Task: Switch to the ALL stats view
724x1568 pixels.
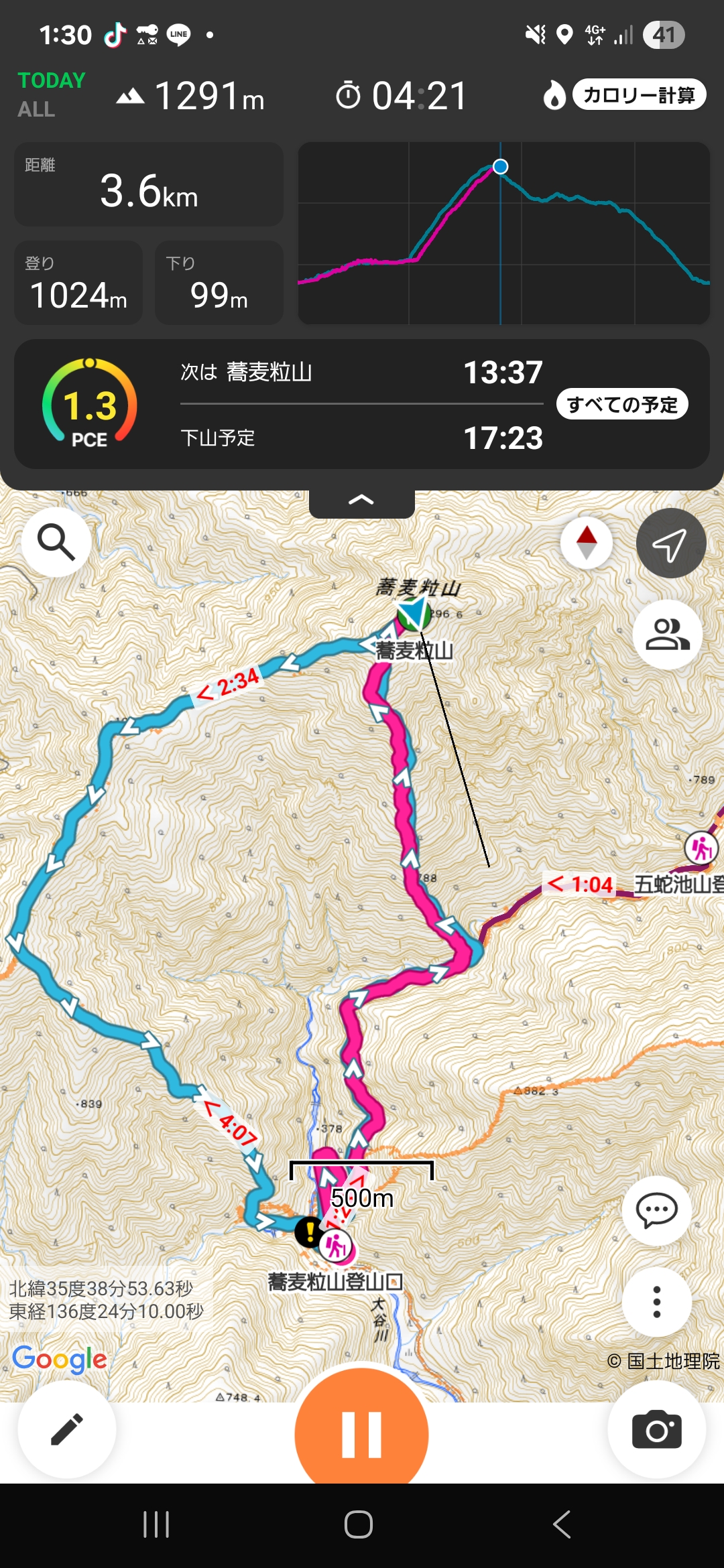Action: pyautogui.click(x=36, y=109)
